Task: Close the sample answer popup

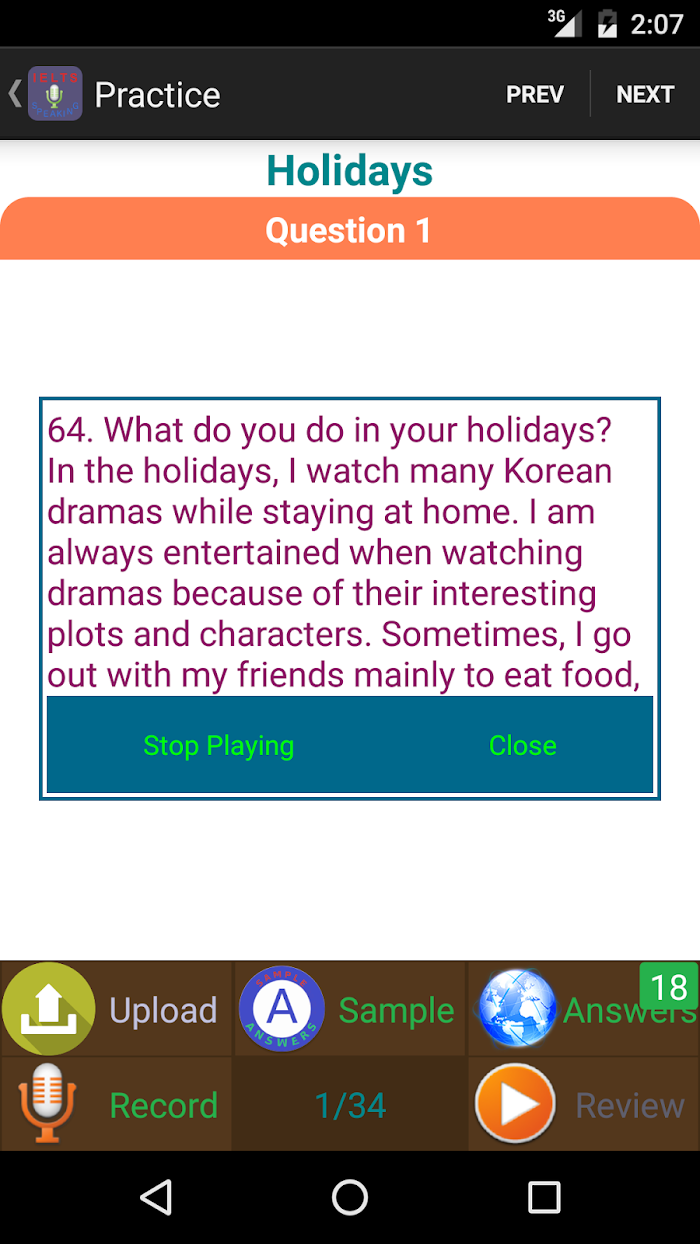Action: 522,746
